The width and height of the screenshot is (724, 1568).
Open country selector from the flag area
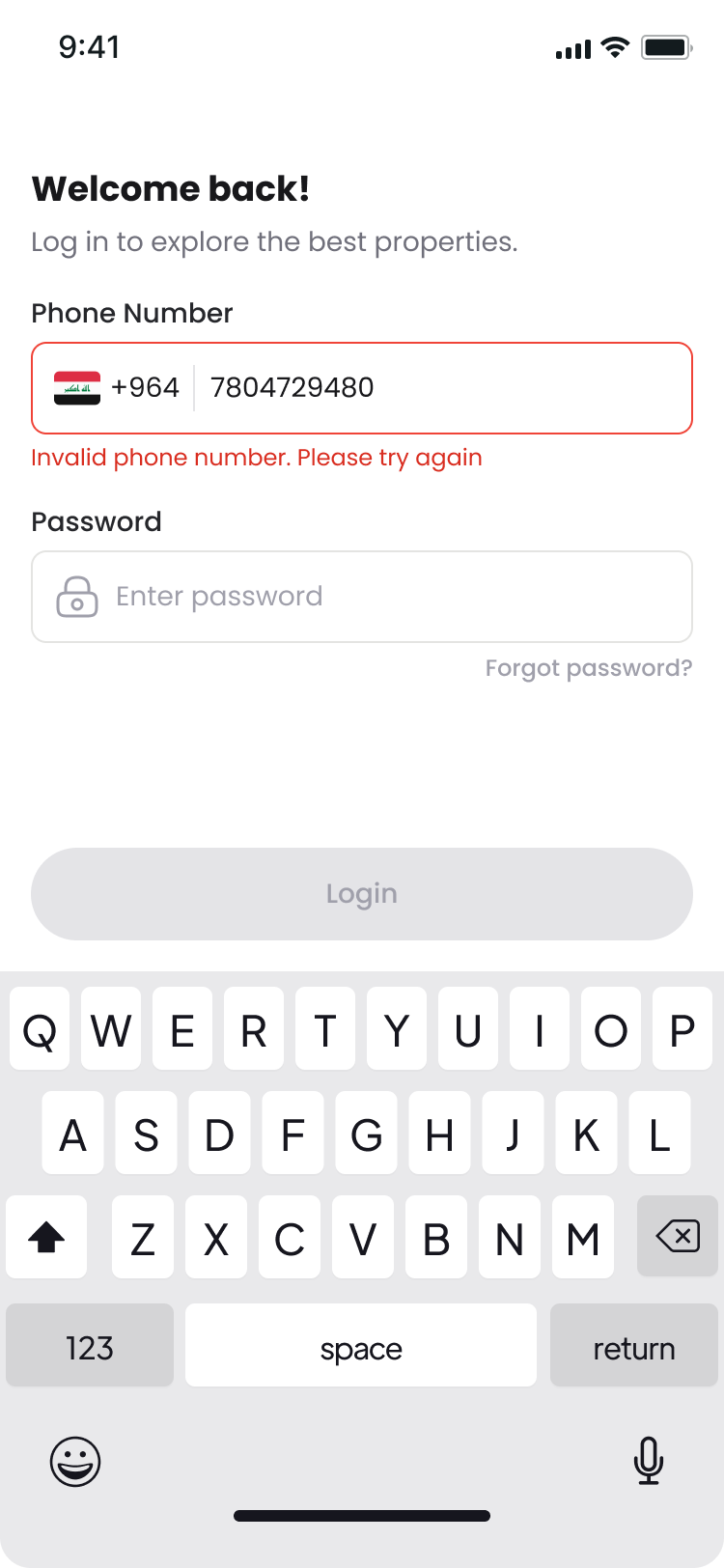coord(77,387)
